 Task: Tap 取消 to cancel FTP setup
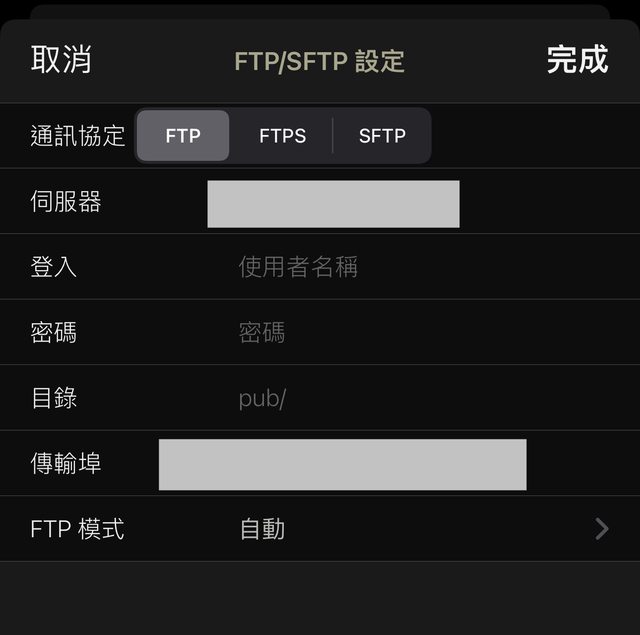coord(61,60)
